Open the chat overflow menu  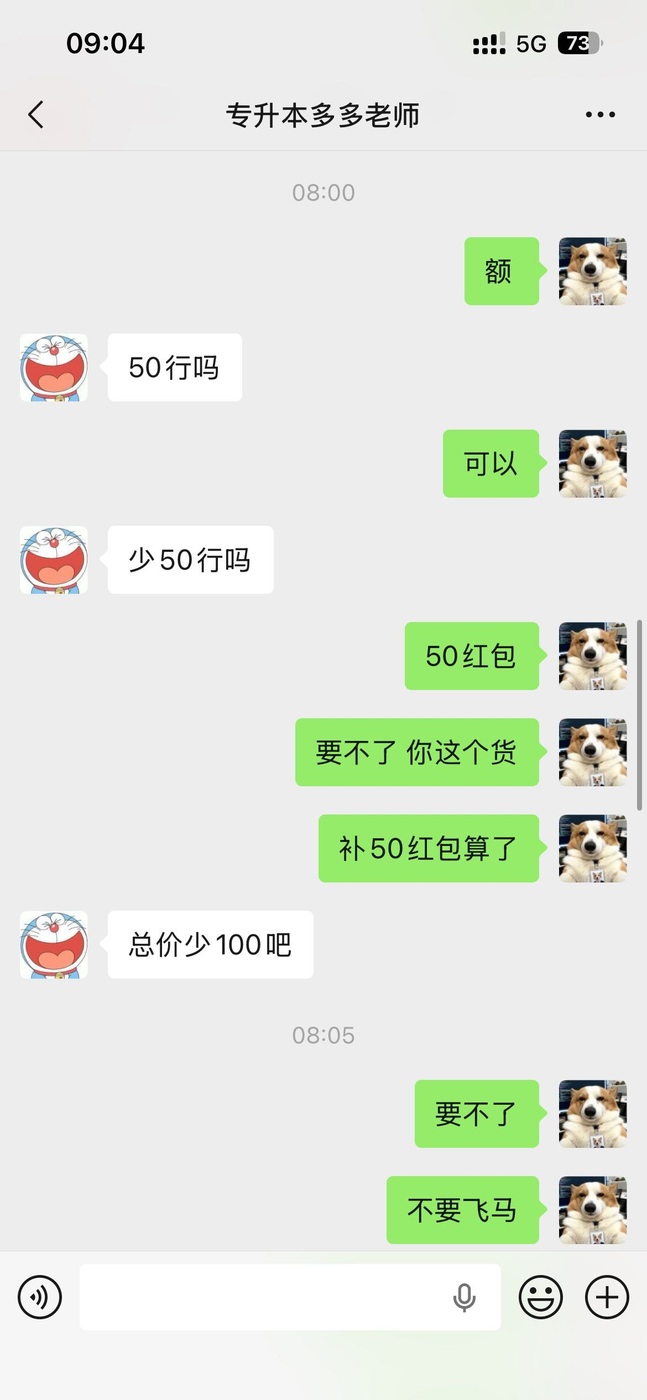pyautogui.click(x=600, y=115)
